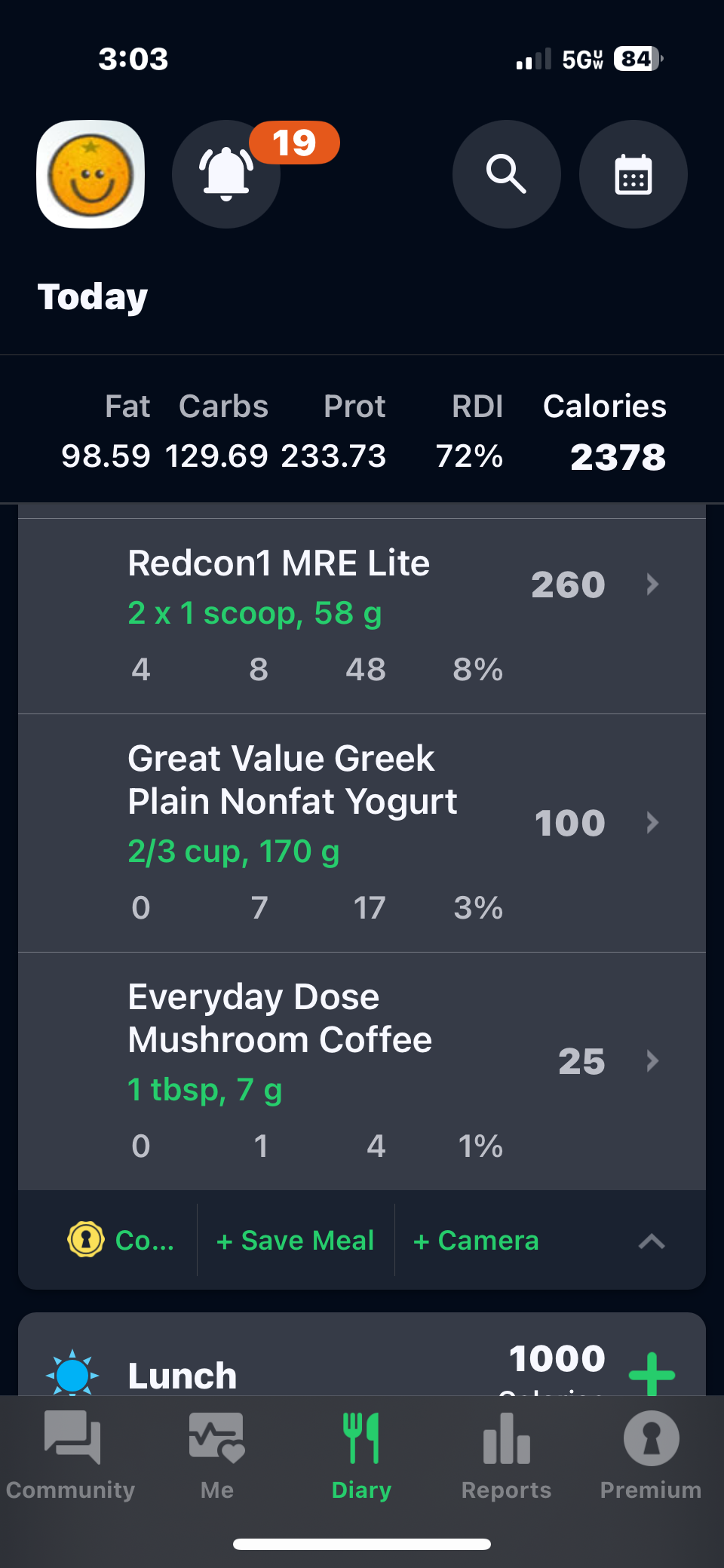Tap the premium Co... option with lock badge

(121, 1240)
